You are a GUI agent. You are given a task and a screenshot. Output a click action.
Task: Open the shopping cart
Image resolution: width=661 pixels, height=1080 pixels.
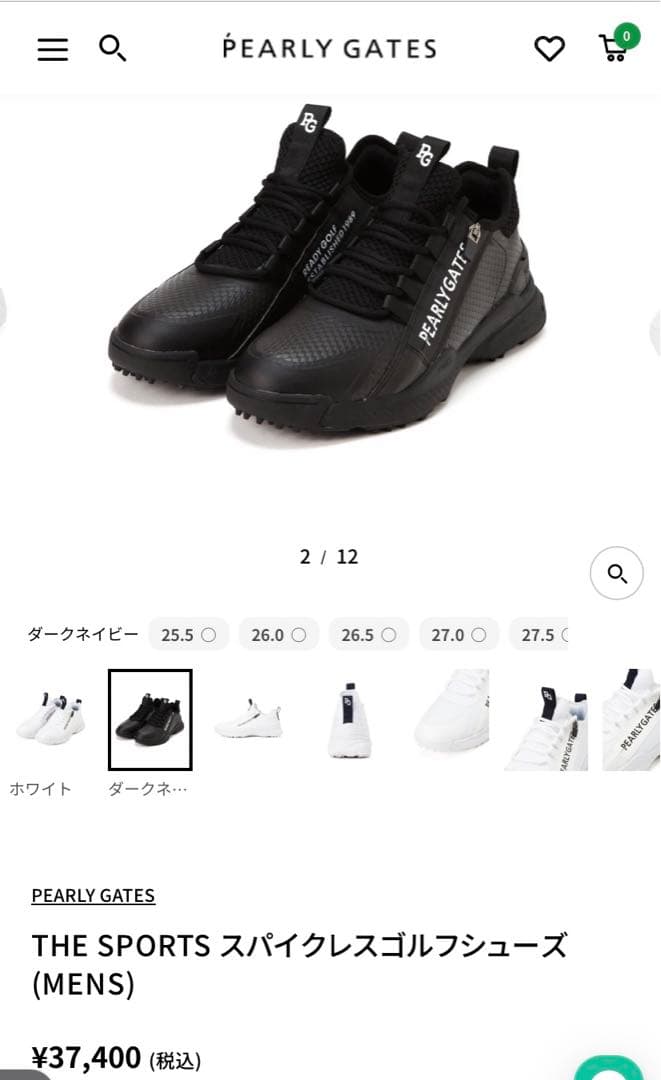point(614,47)
